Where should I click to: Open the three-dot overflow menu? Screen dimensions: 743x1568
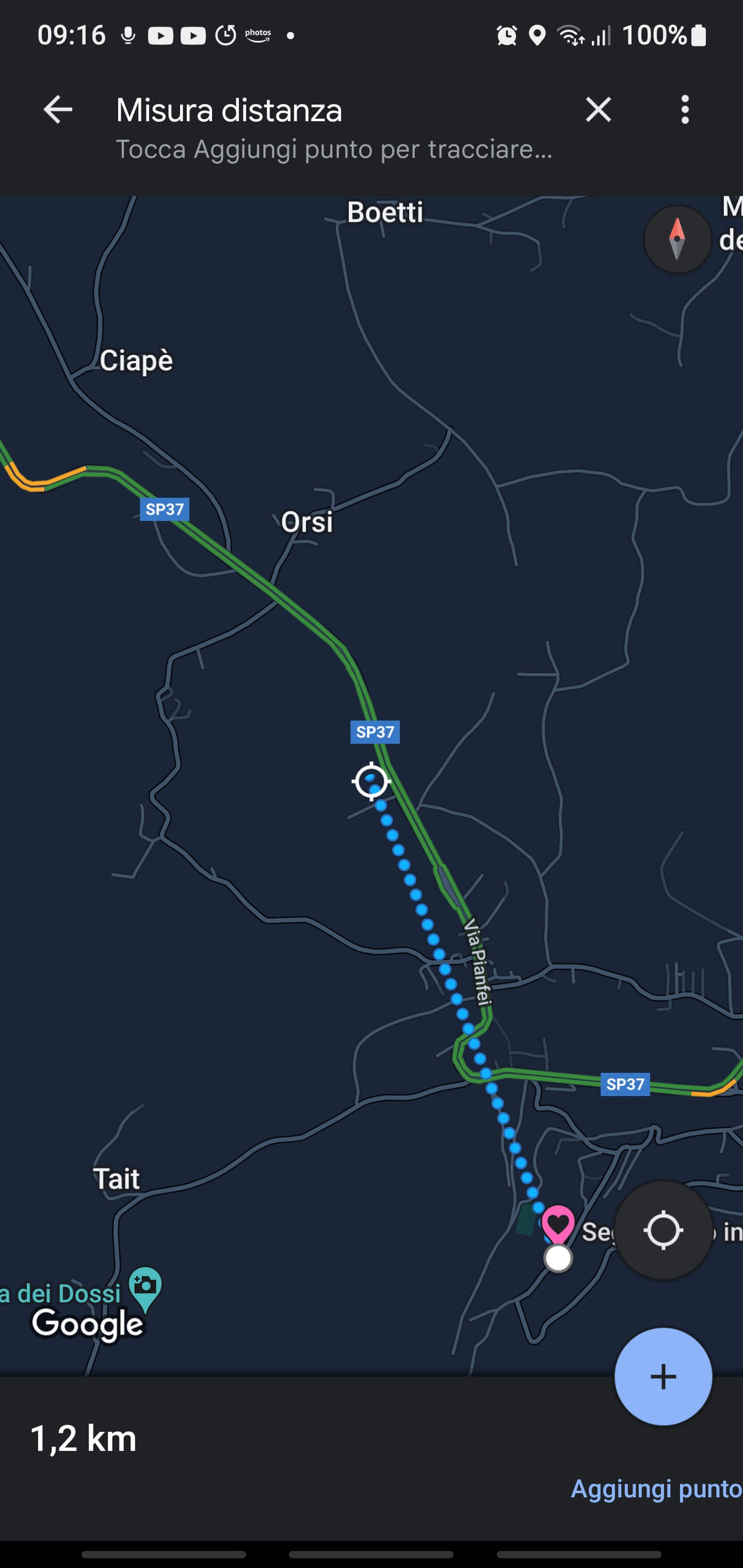point(685,110)
